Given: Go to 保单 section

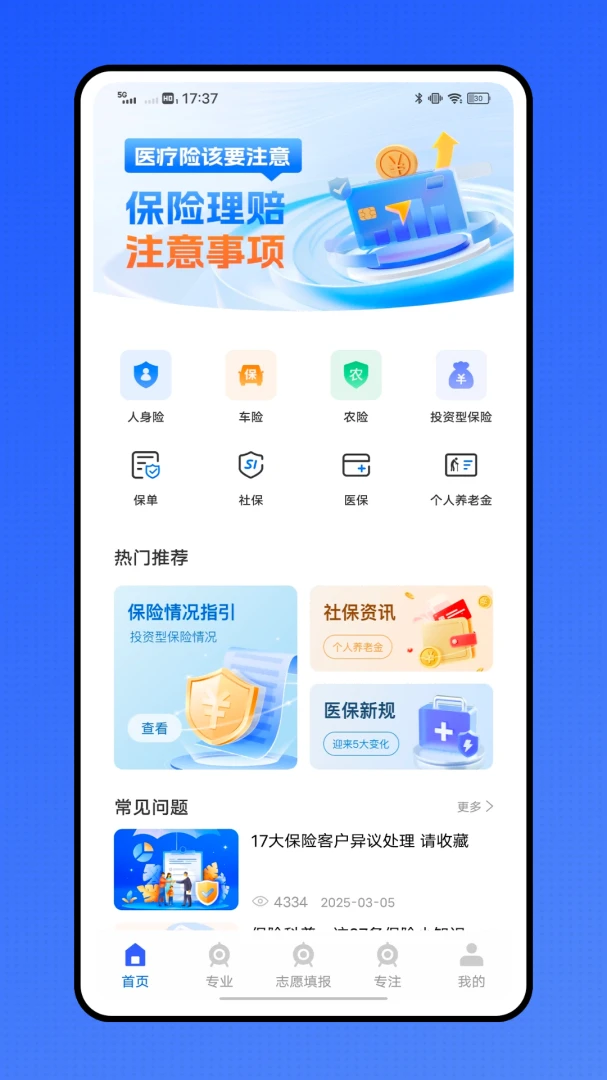Looking at the screenshot, I should 145,479.
